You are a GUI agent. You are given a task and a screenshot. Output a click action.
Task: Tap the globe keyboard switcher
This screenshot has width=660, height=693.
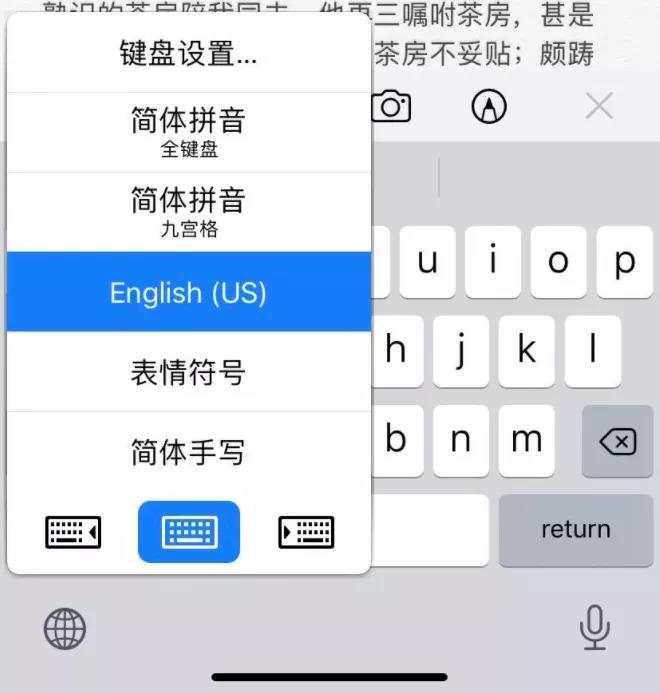click(x=65, y=630)
